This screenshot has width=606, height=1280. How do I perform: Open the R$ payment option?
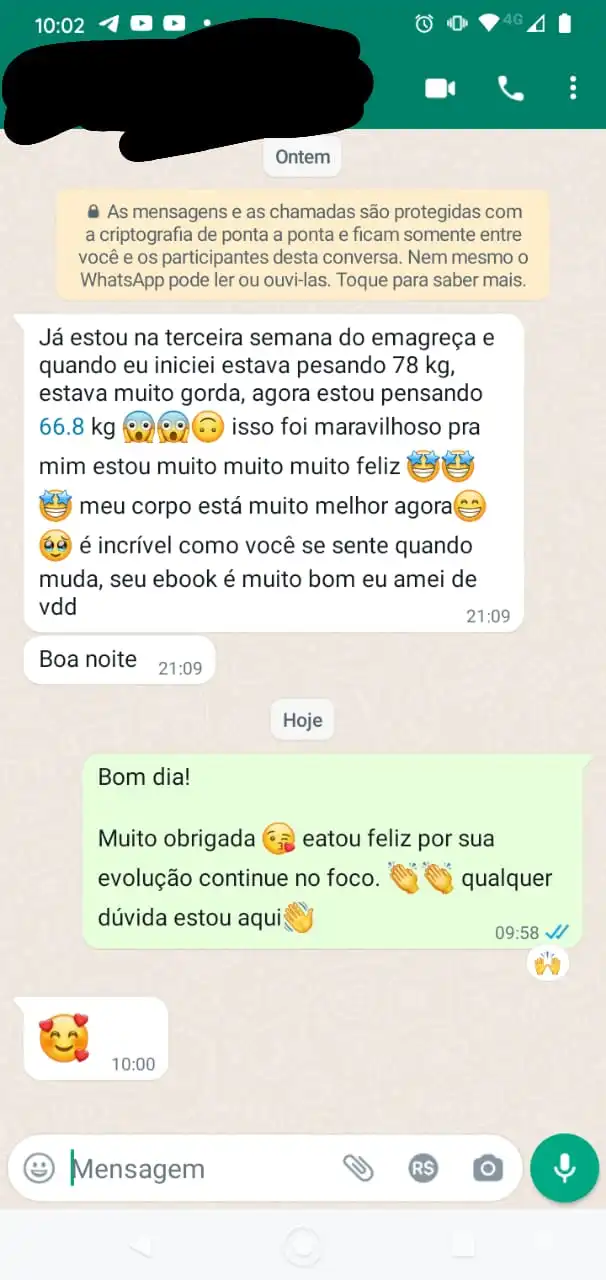[x=423, y=1168]
